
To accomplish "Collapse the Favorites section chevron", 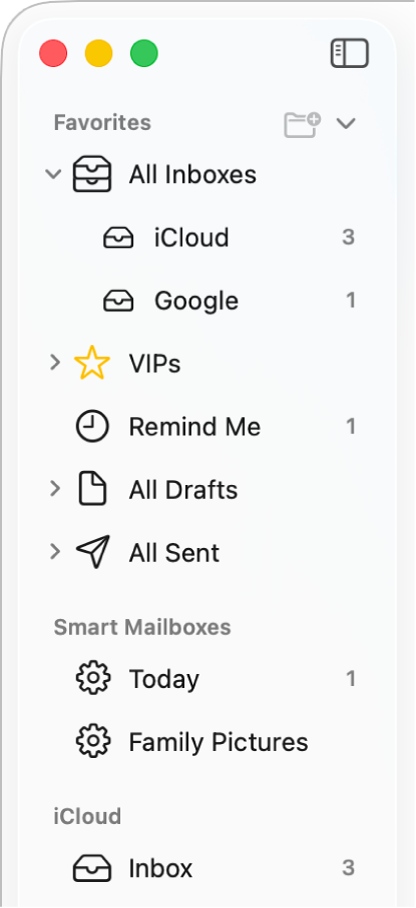I will [346, 123].
